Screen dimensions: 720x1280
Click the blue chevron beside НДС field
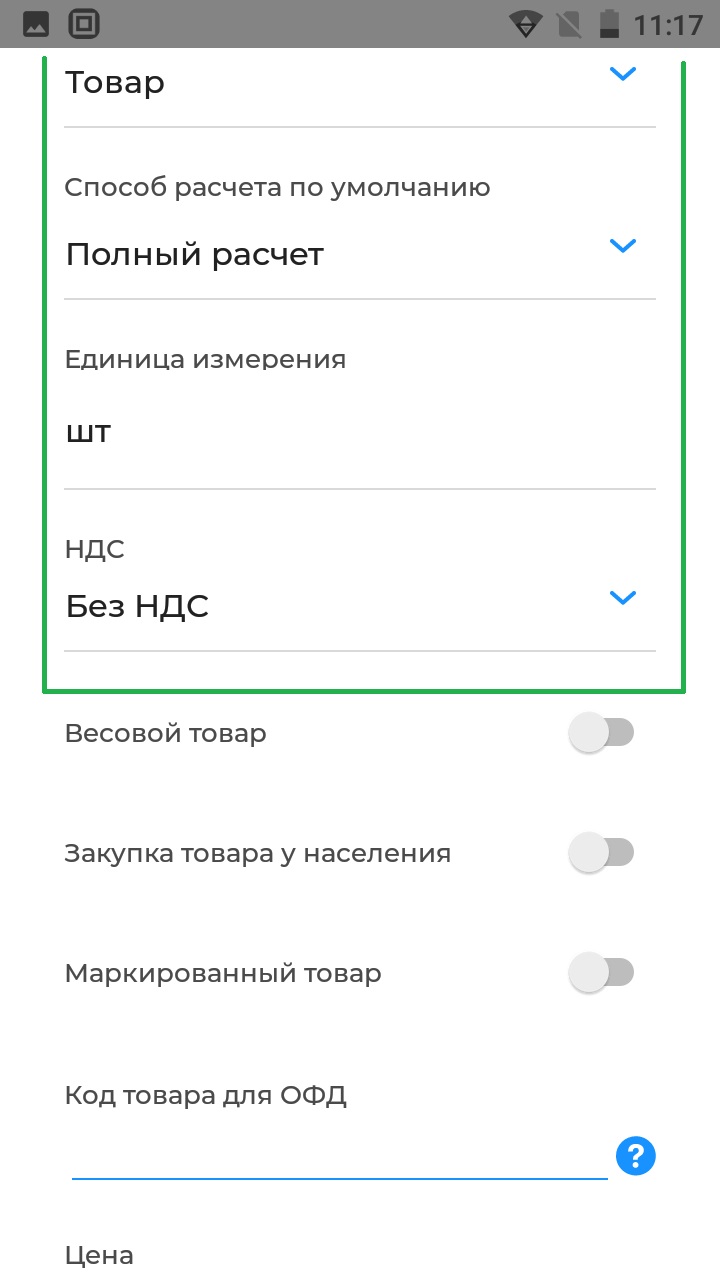(x=623, y=597)
